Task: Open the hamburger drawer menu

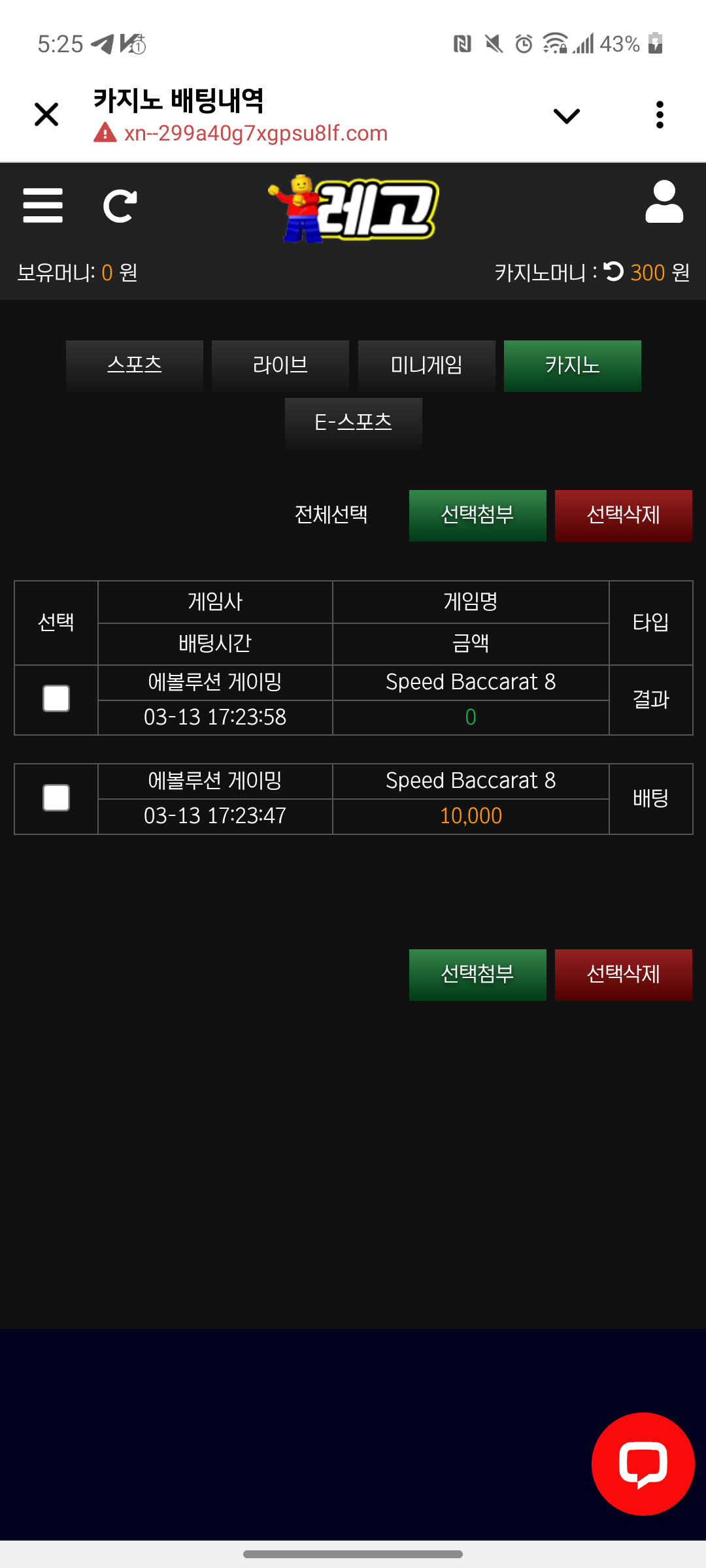Action: point(43,205)
